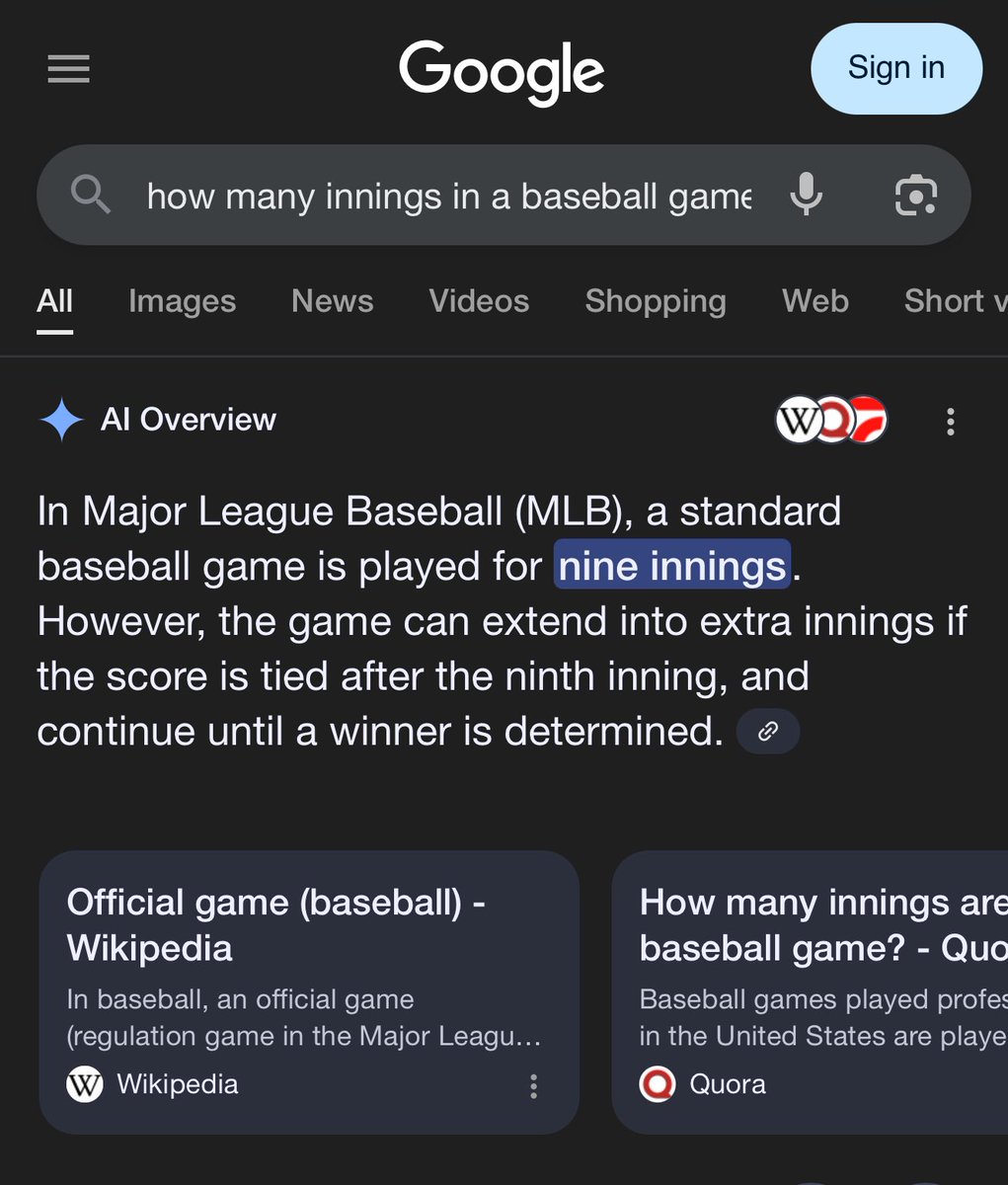Open the Quora innings question card
This screenshot has width=1008, height=1185.
[810, 992]
